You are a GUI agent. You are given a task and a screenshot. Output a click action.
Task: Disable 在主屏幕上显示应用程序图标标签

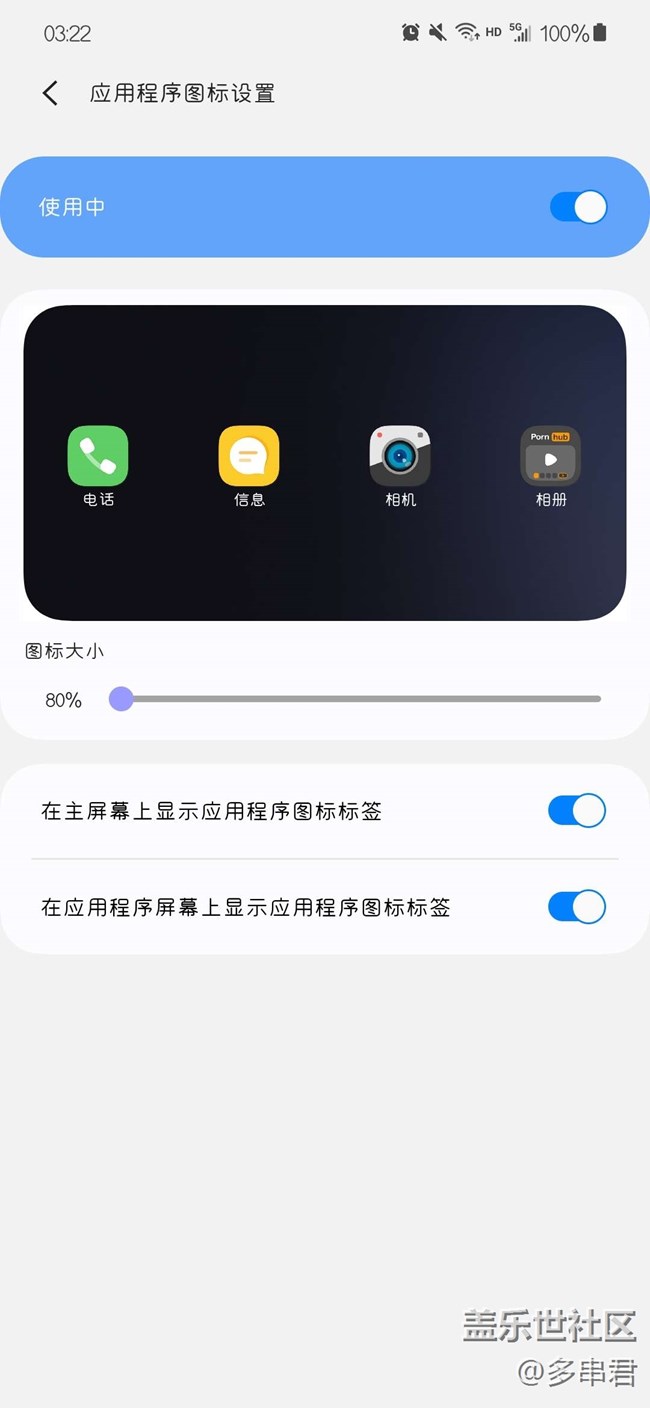click(x=576, y=810)
